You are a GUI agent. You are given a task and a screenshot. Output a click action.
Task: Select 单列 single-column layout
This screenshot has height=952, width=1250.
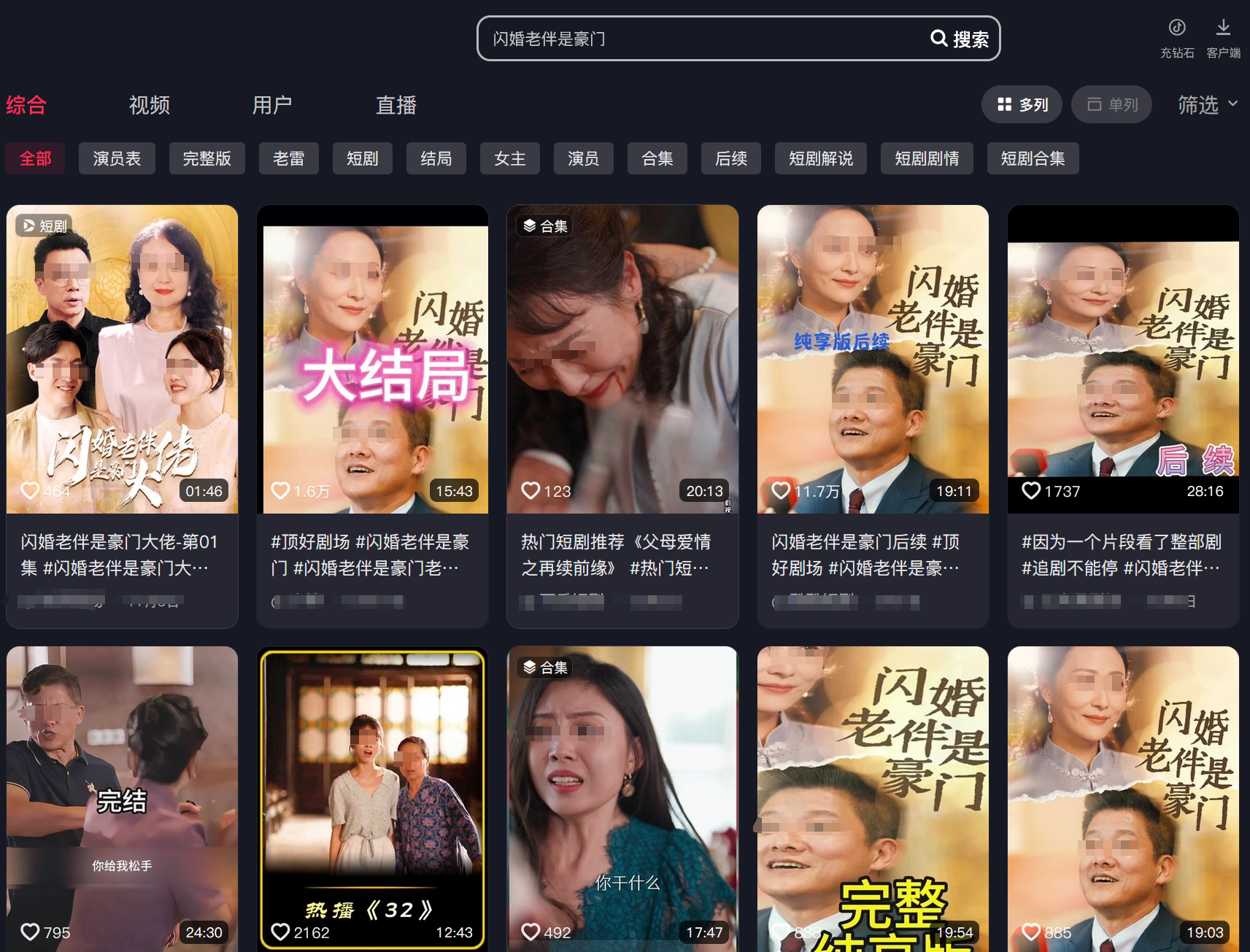click(x=1111, y=104)
